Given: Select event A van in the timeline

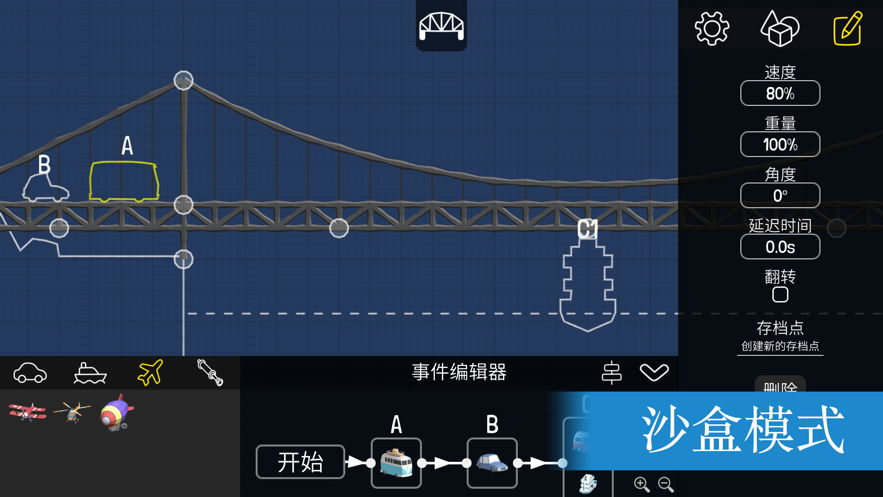Looking at the screenshot, I should 396,463.
